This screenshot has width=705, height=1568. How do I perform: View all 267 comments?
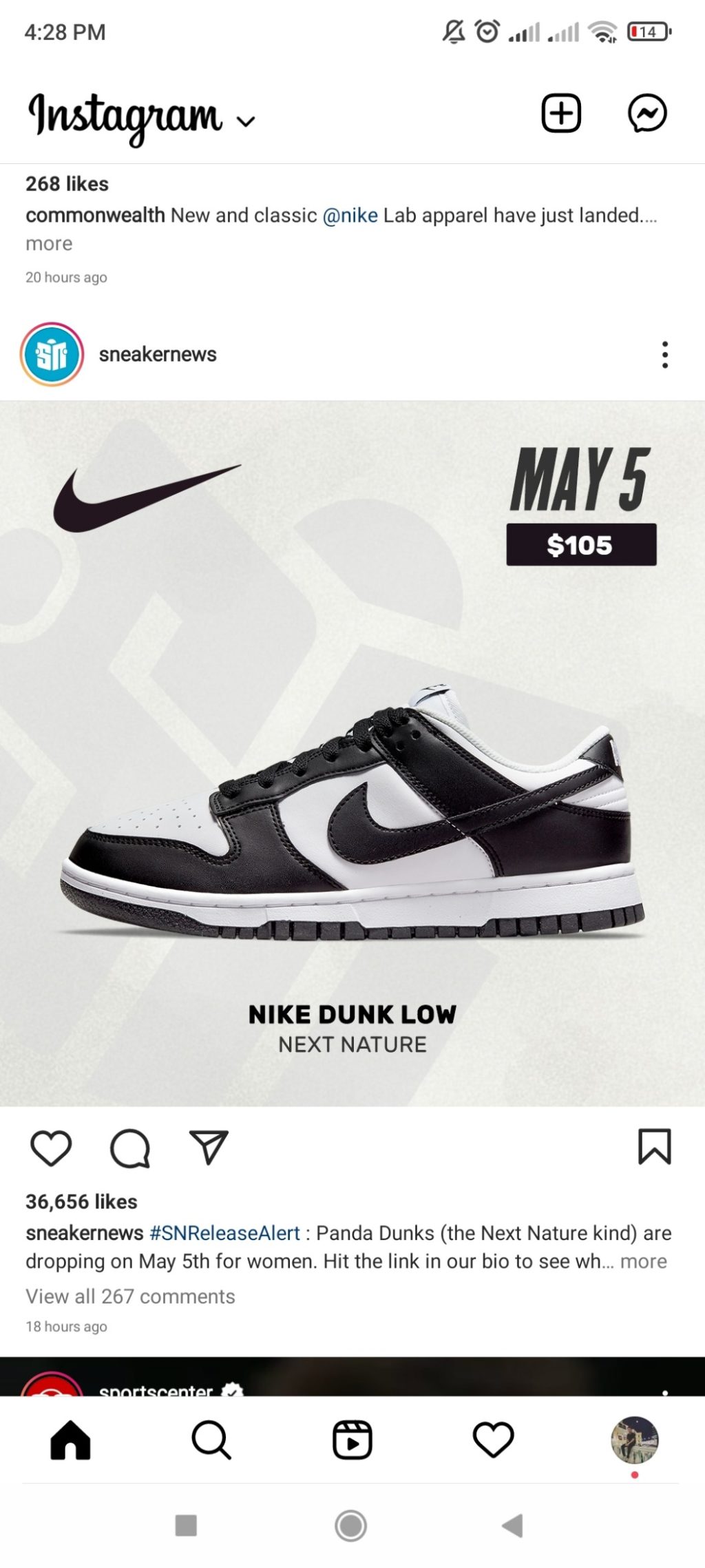[x=130, y=1297]
